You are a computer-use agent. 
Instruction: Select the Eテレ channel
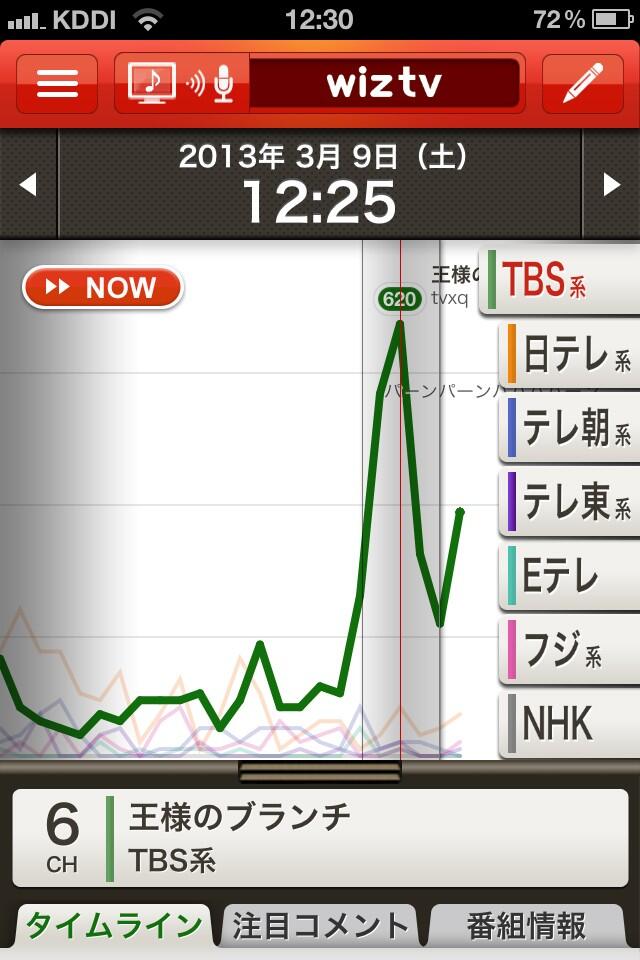coord(570,576)
